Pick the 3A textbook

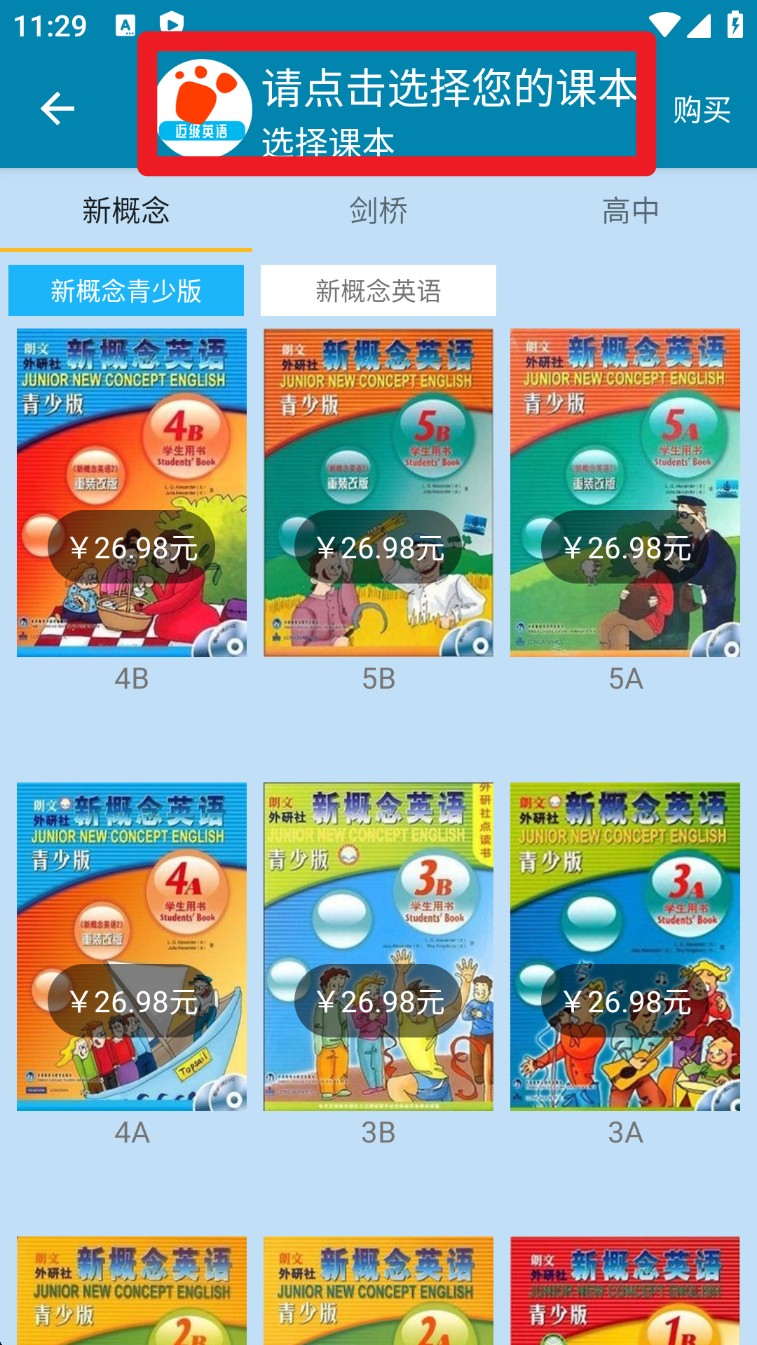click(625, 946)
